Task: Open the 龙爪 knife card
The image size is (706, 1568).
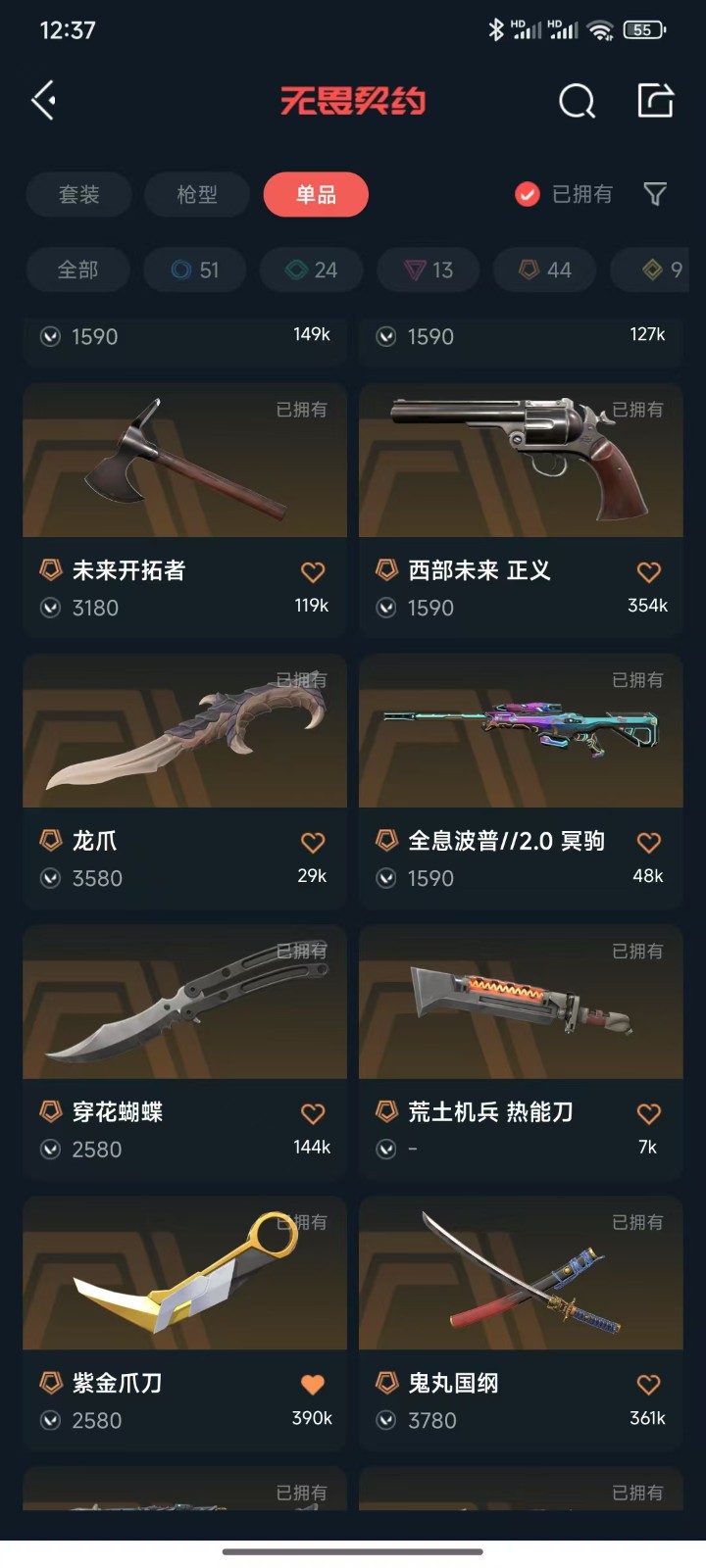Action: pyautogui.click(x=184, y=780)
